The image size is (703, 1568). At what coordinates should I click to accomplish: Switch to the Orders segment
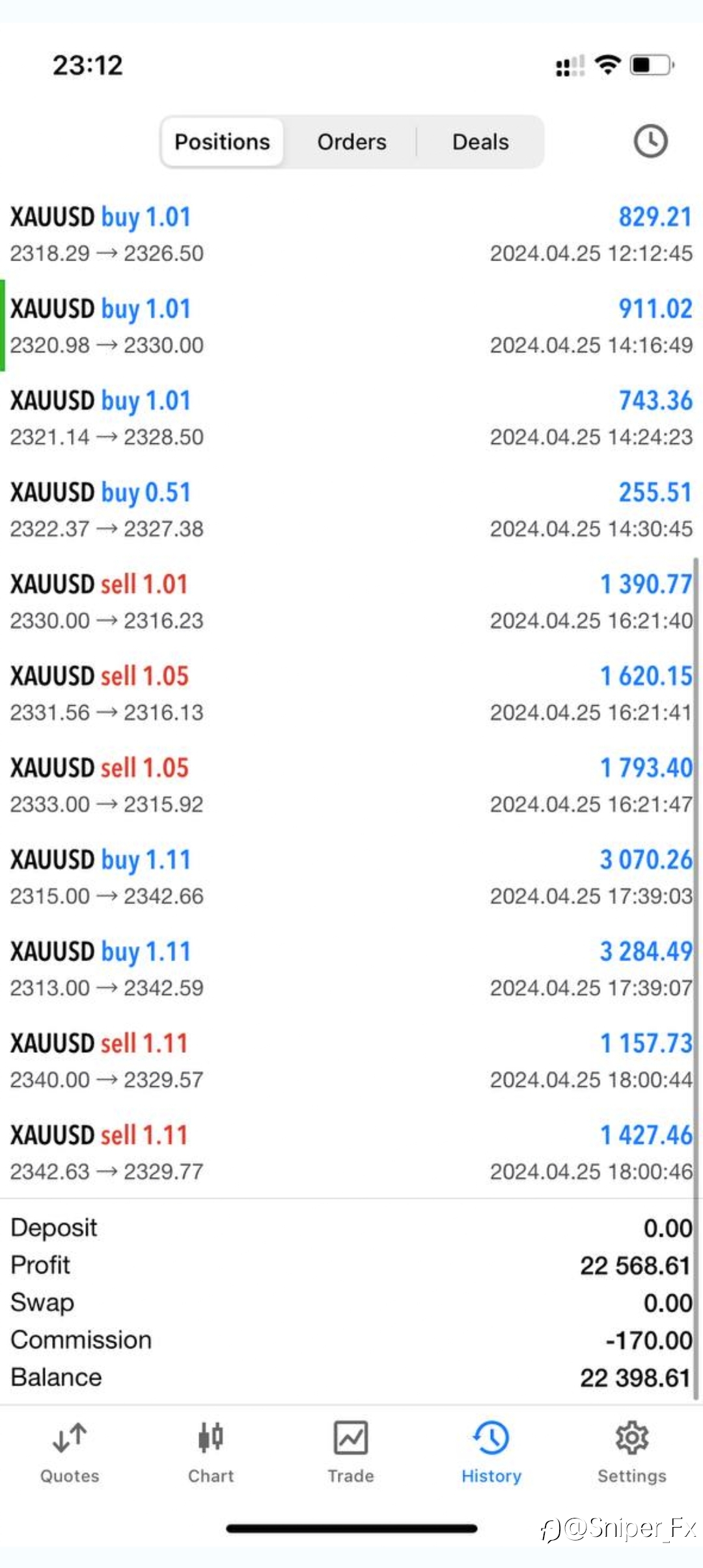[x=351, y=142]
